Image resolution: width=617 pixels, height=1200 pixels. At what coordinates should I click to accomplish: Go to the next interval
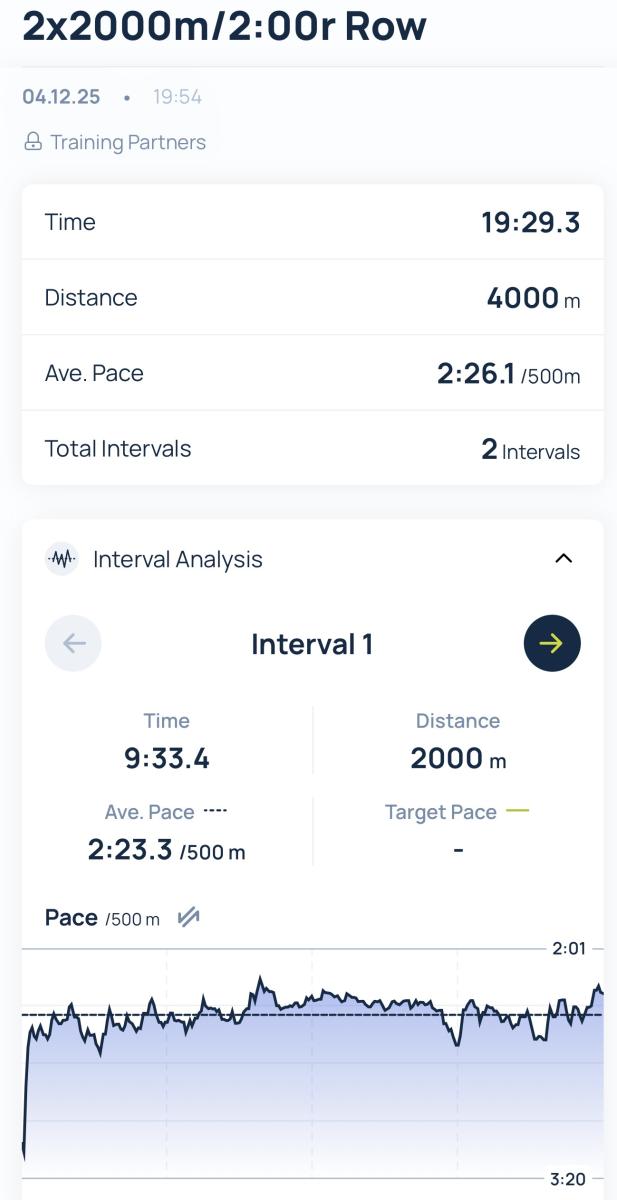[x=552, y=643]
